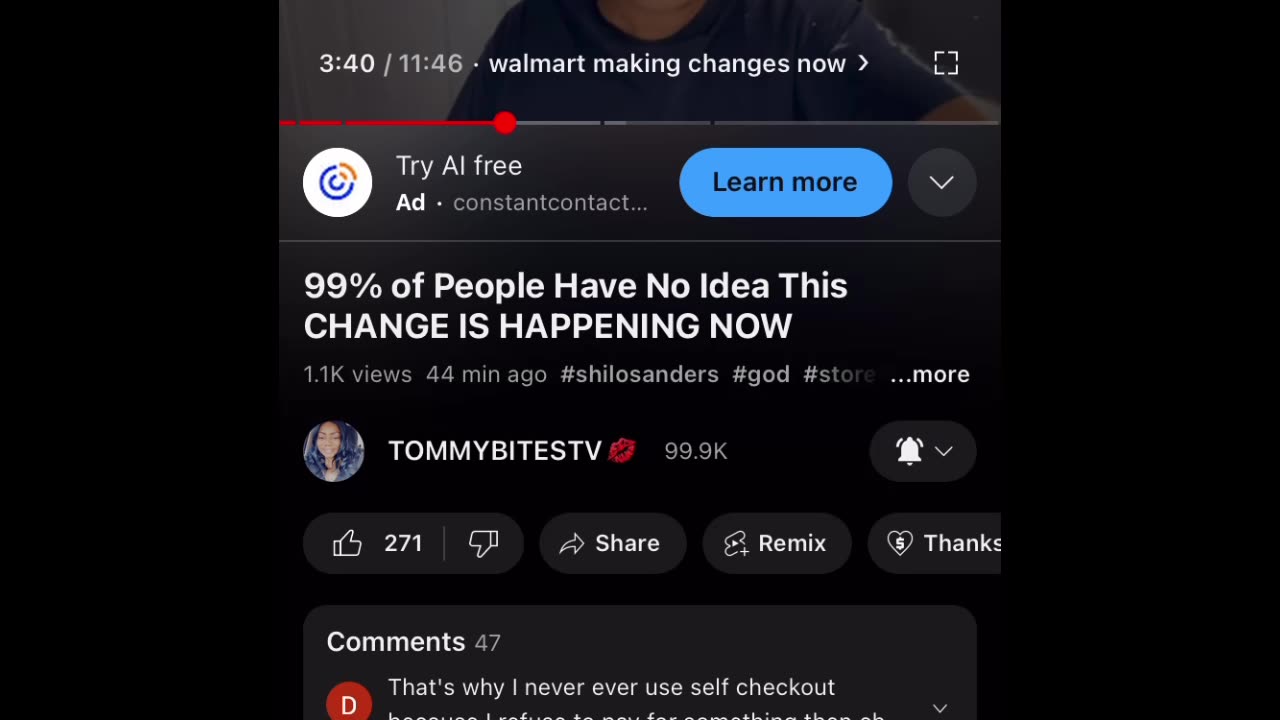The image size is (1280, 720).
Task: Open the Constant Contact ad logo
Action: [x=338, y=182]
